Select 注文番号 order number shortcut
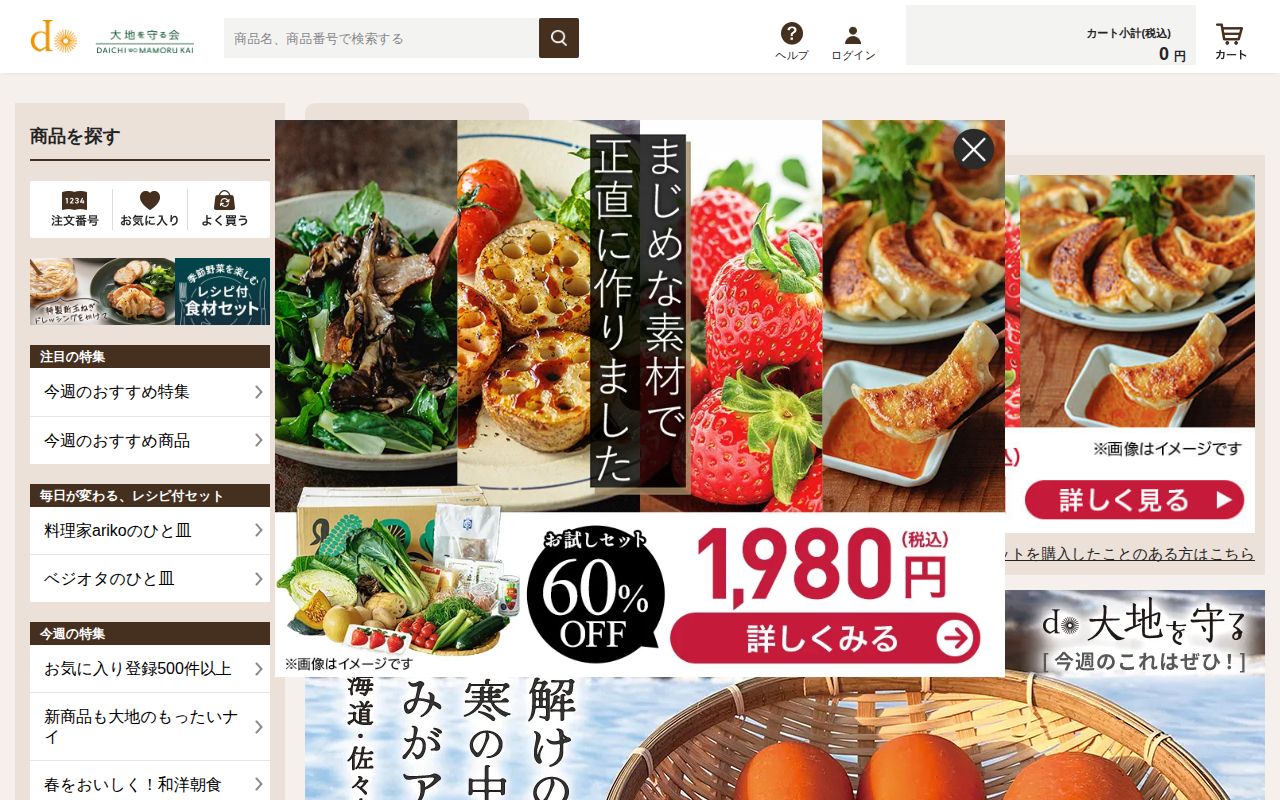Screen dimensions: 1280x800 tap(75, 209)
